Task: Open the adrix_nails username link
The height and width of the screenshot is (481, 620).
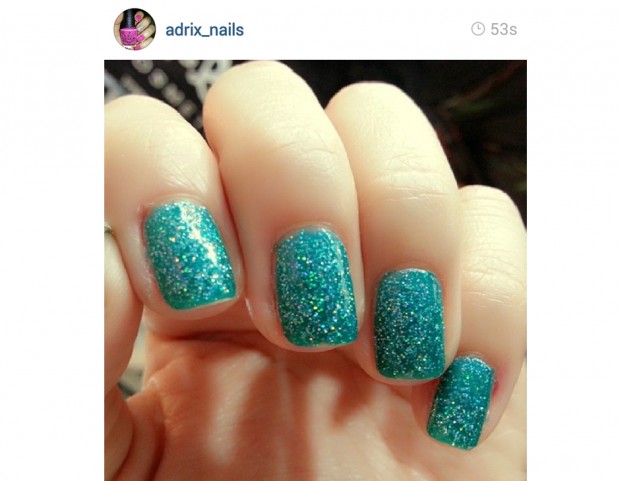Action: coord(204,30)
